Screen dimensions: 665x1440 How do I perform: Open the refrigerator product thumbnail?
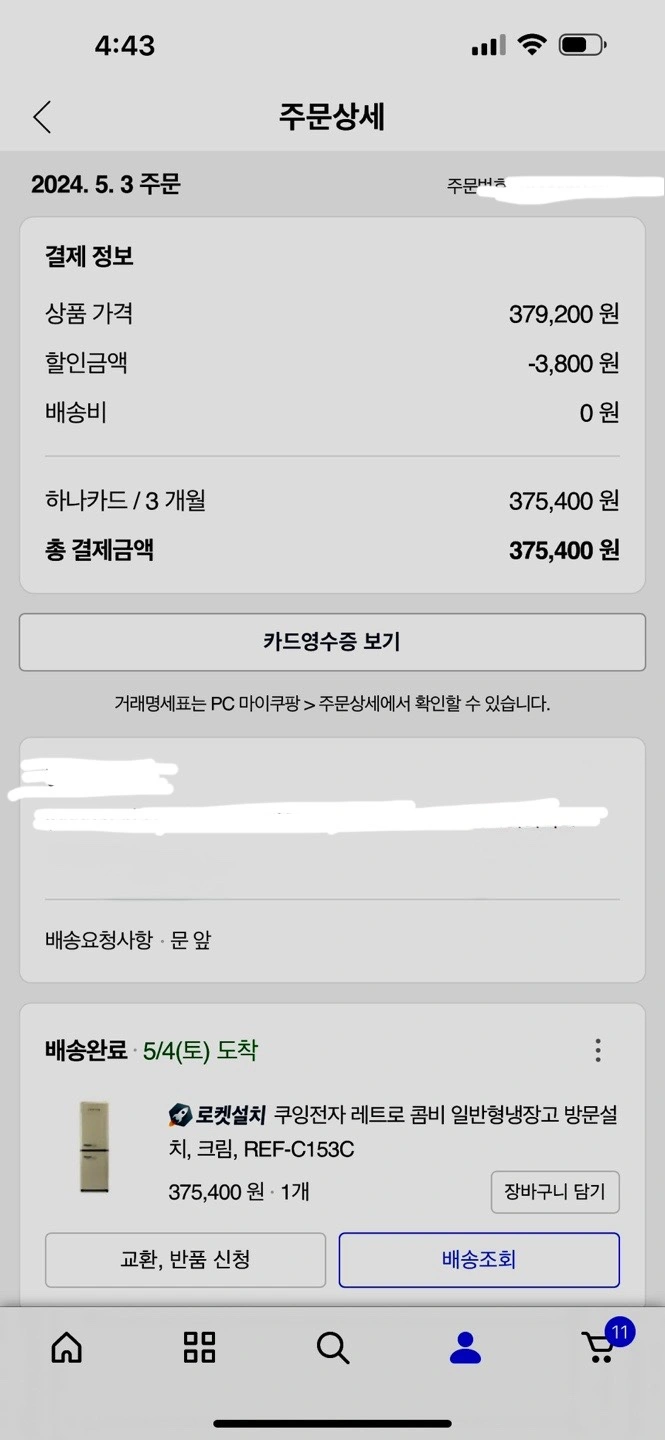(95, 1146)
